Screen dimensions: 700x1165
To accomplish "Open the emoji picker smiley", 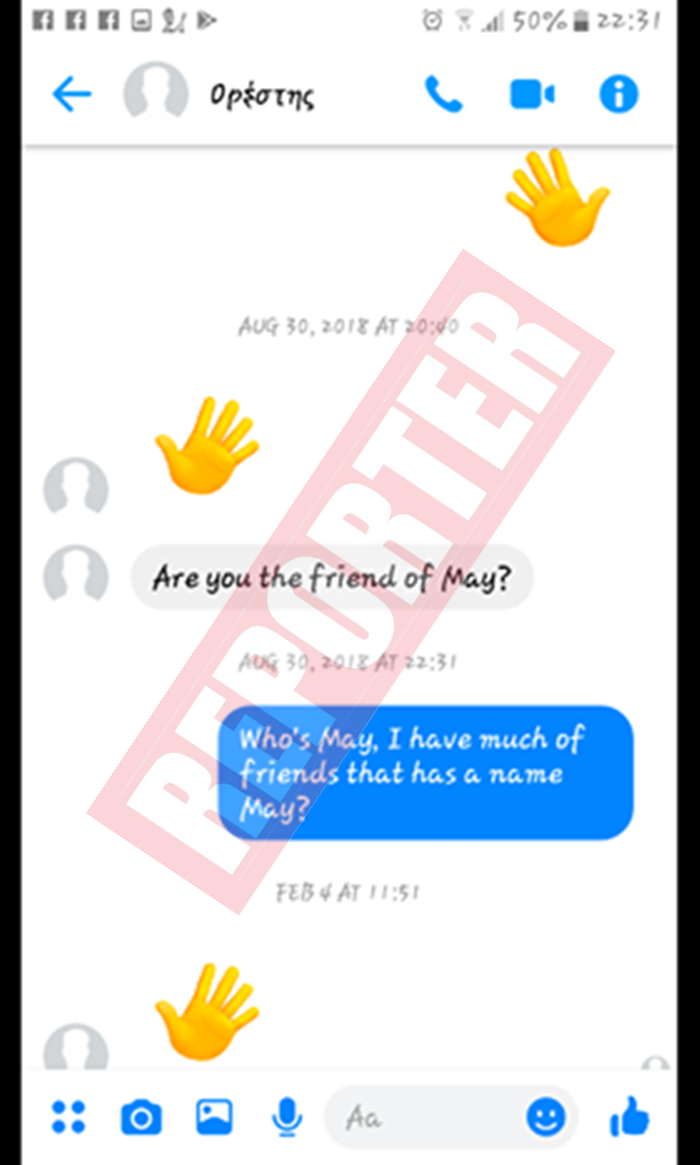I will [x=545, y=1117].
